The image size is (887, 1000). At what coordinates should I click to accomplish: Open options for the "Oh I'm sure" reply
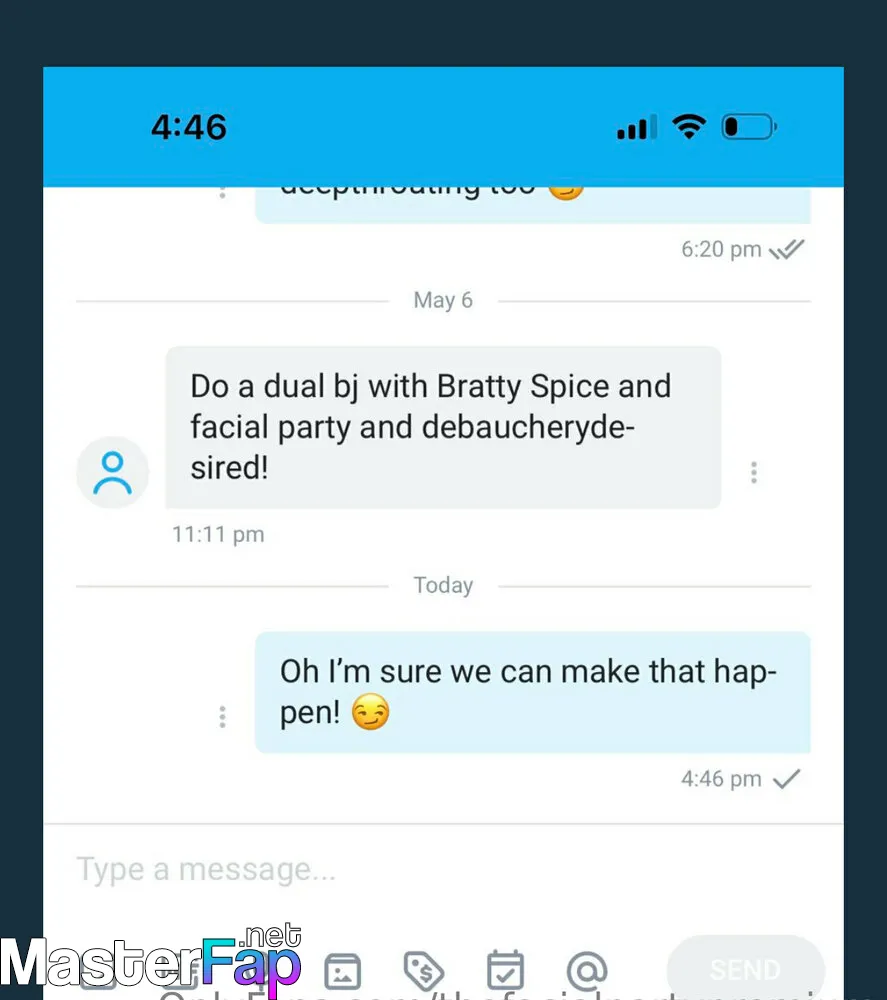click(x=222, y=716)
